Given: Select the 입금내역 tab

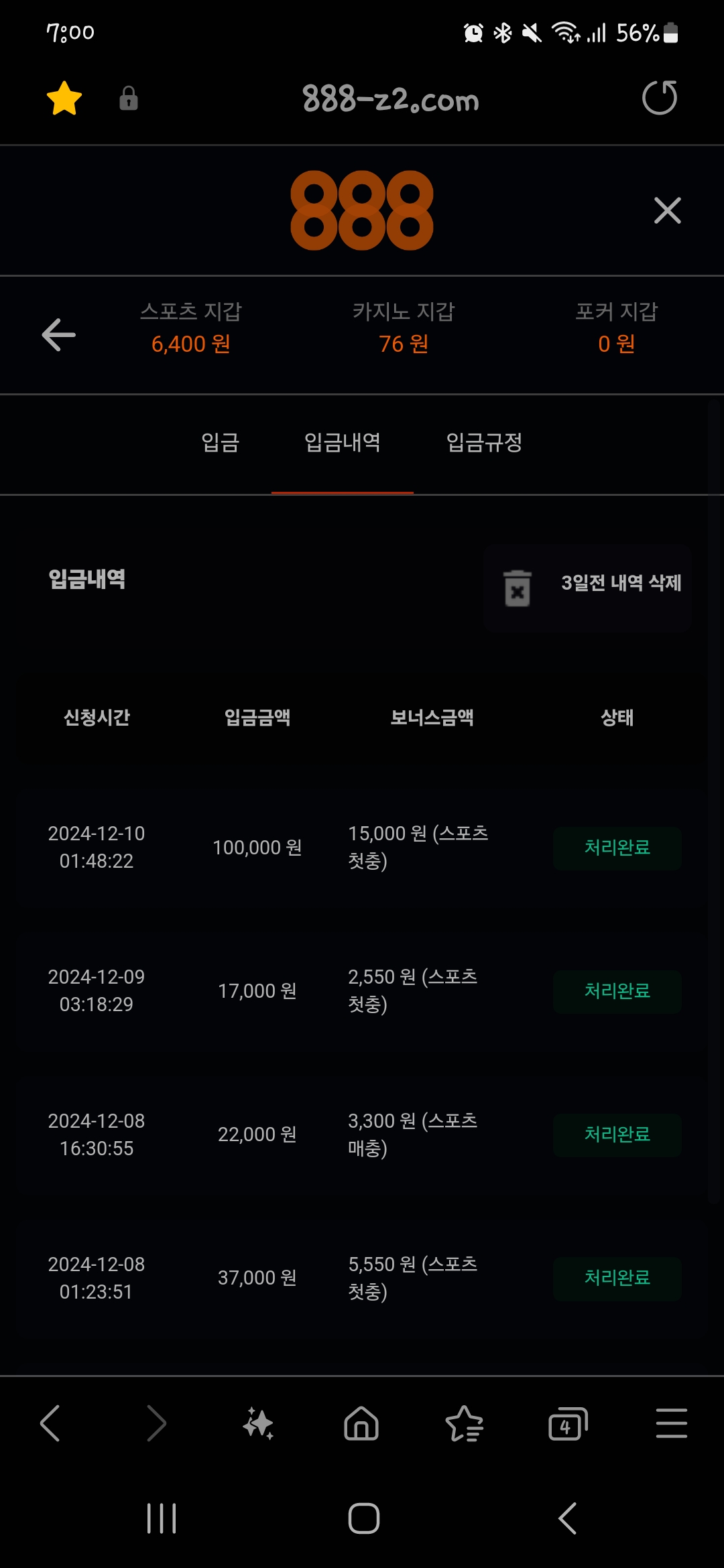Looking at the screenshot, I should pyautogui.click(x=343, y=442).
